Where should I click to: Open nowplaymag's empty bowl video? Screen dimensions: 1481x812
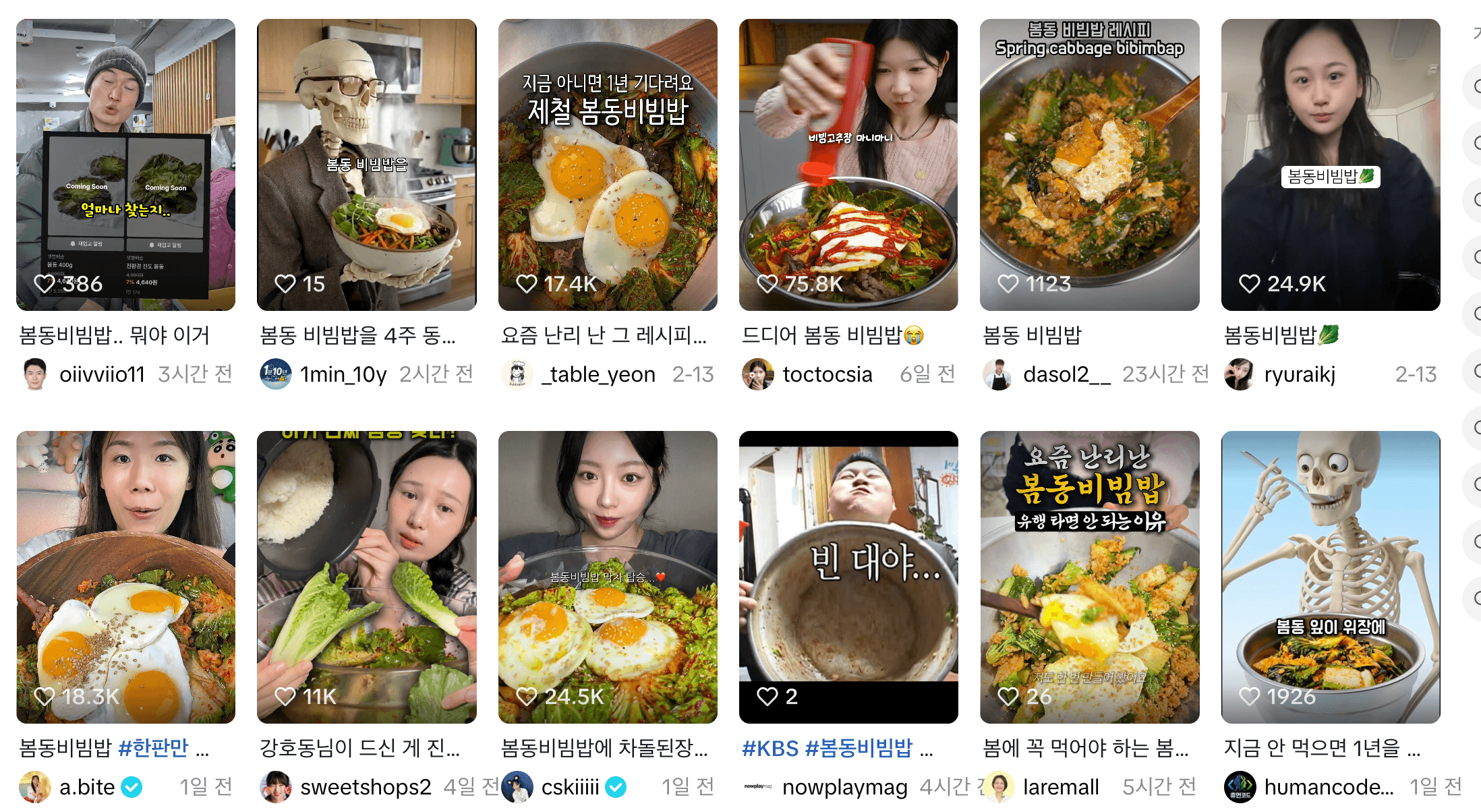coord(848,577)
